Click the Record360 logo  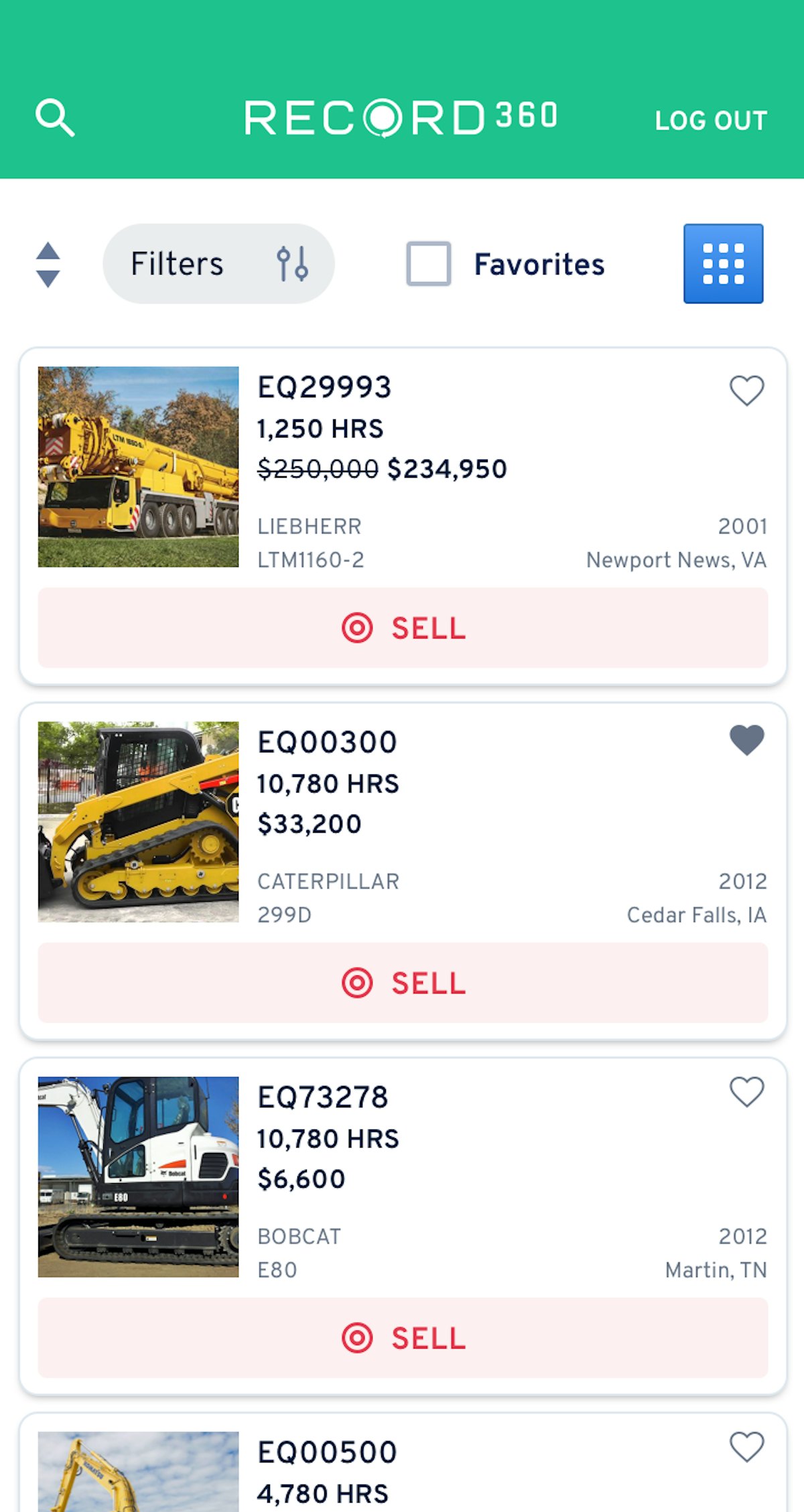tap(401, 117)
